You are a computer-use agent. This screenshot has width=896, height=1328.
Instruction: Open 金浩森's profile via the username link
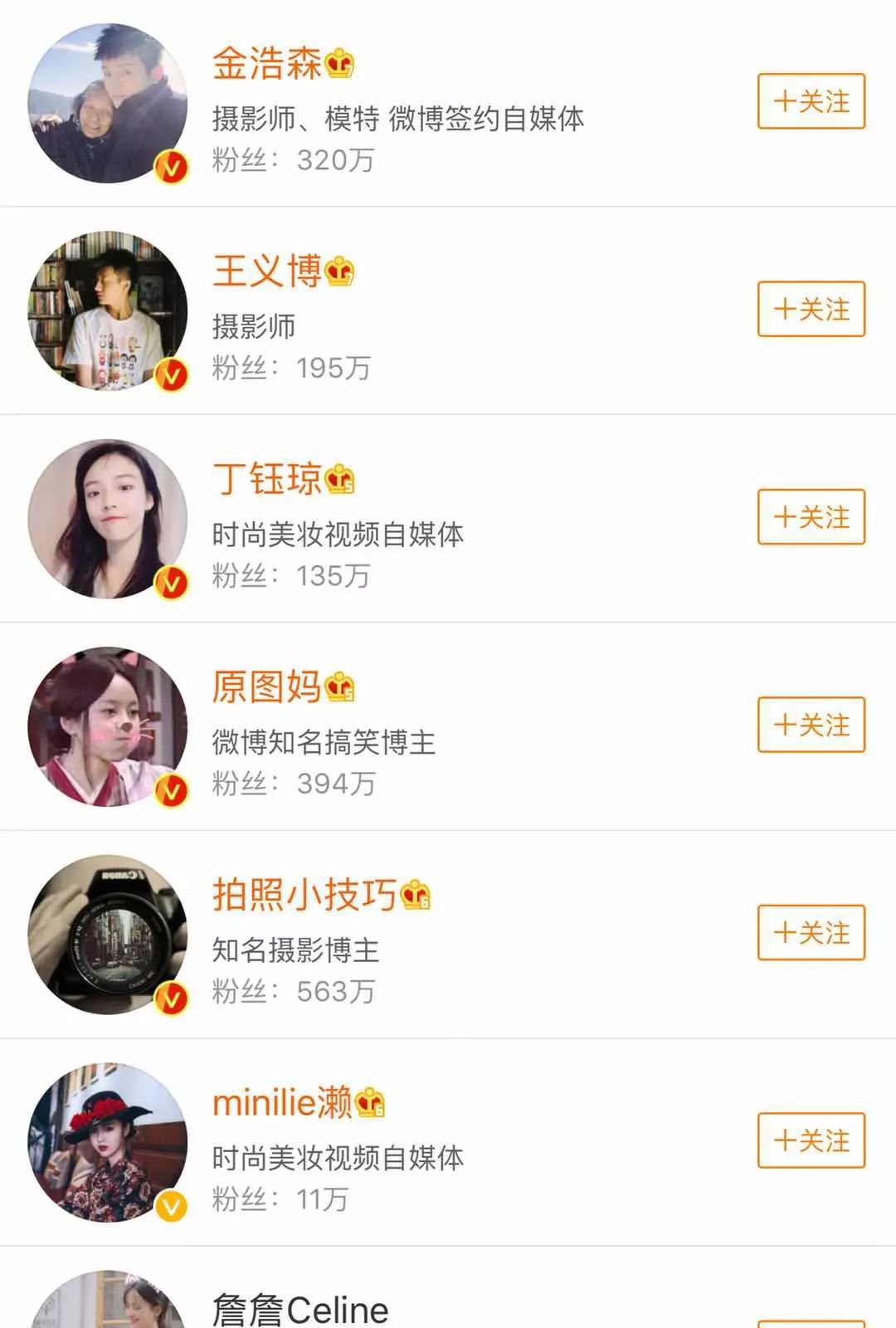click(267, 63)
